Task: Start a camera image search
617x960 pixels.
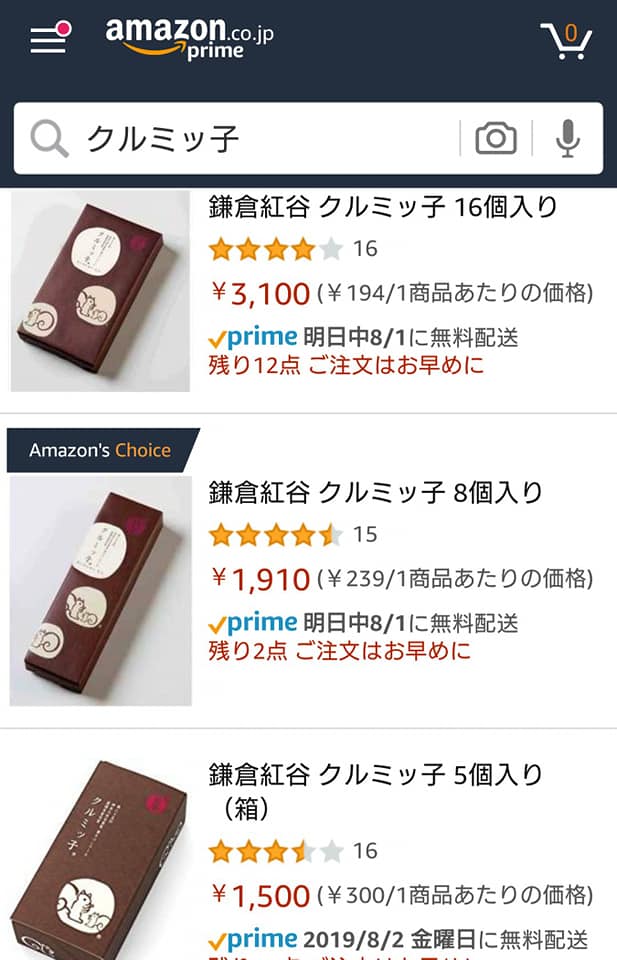Action: [x=496, y=138]
